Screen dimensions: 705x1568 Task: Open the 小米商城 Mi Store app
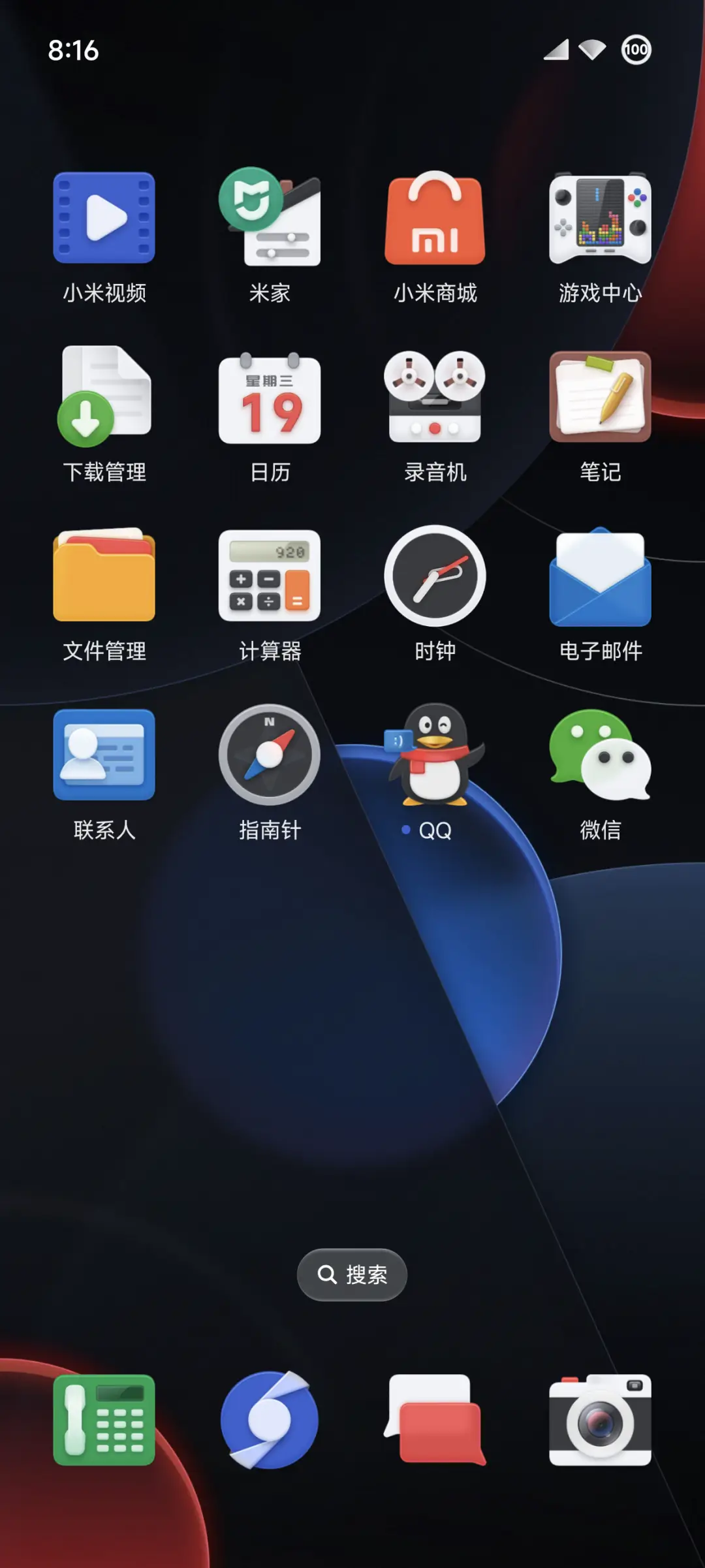click(x=435, y=219)
